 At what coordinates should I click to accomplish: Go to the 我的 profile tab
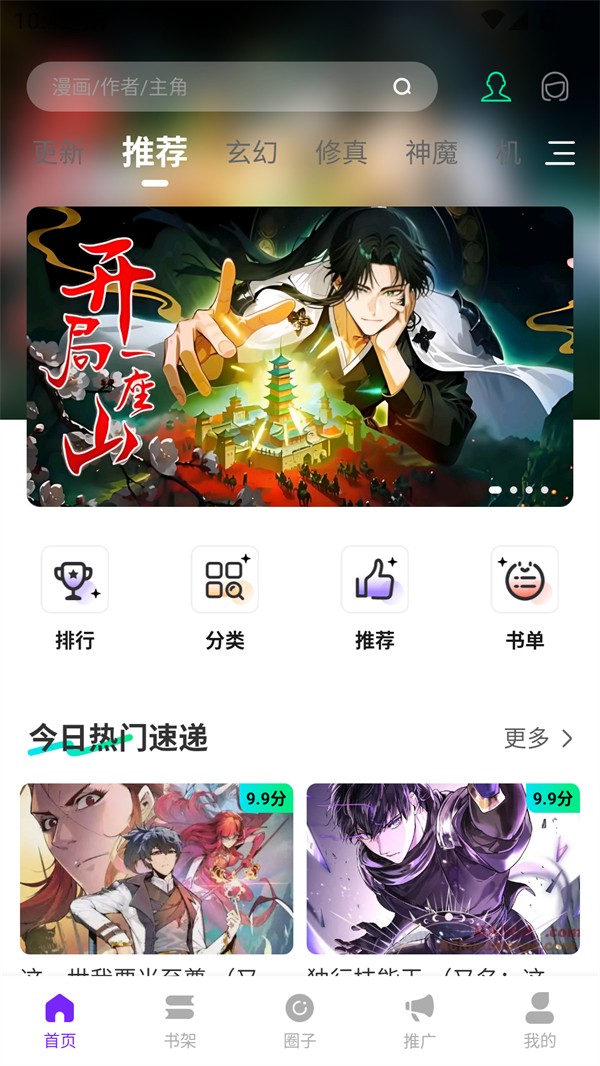(540, 1021)
